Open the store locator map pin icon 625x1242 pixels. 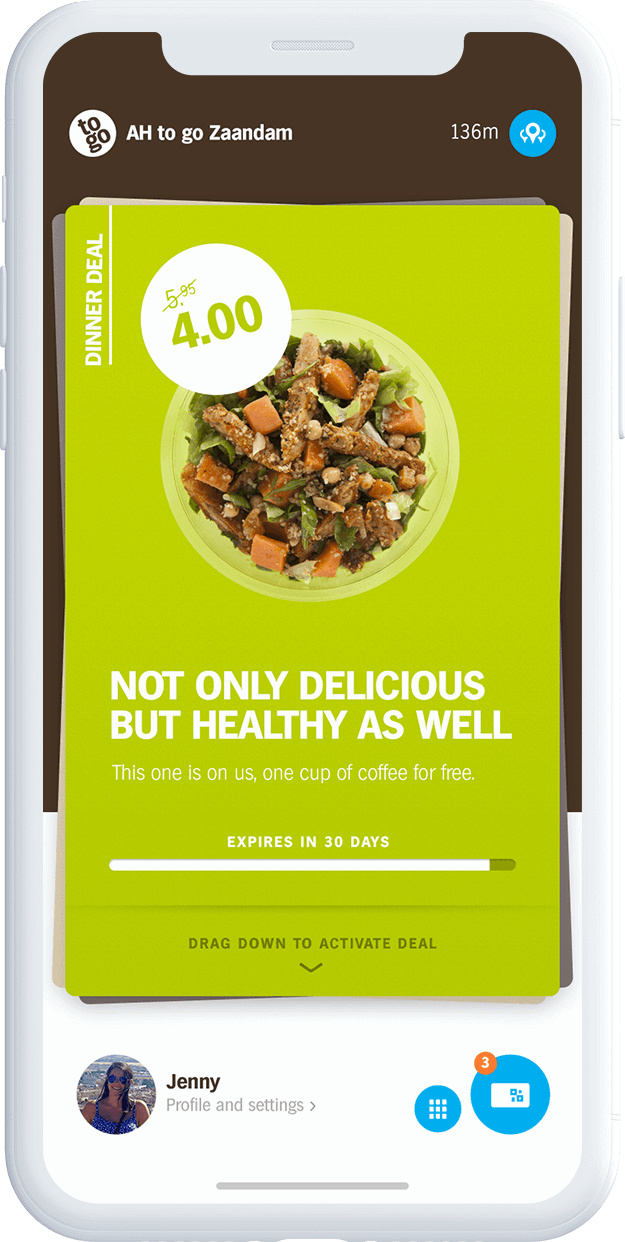click(x=532, y=133)
